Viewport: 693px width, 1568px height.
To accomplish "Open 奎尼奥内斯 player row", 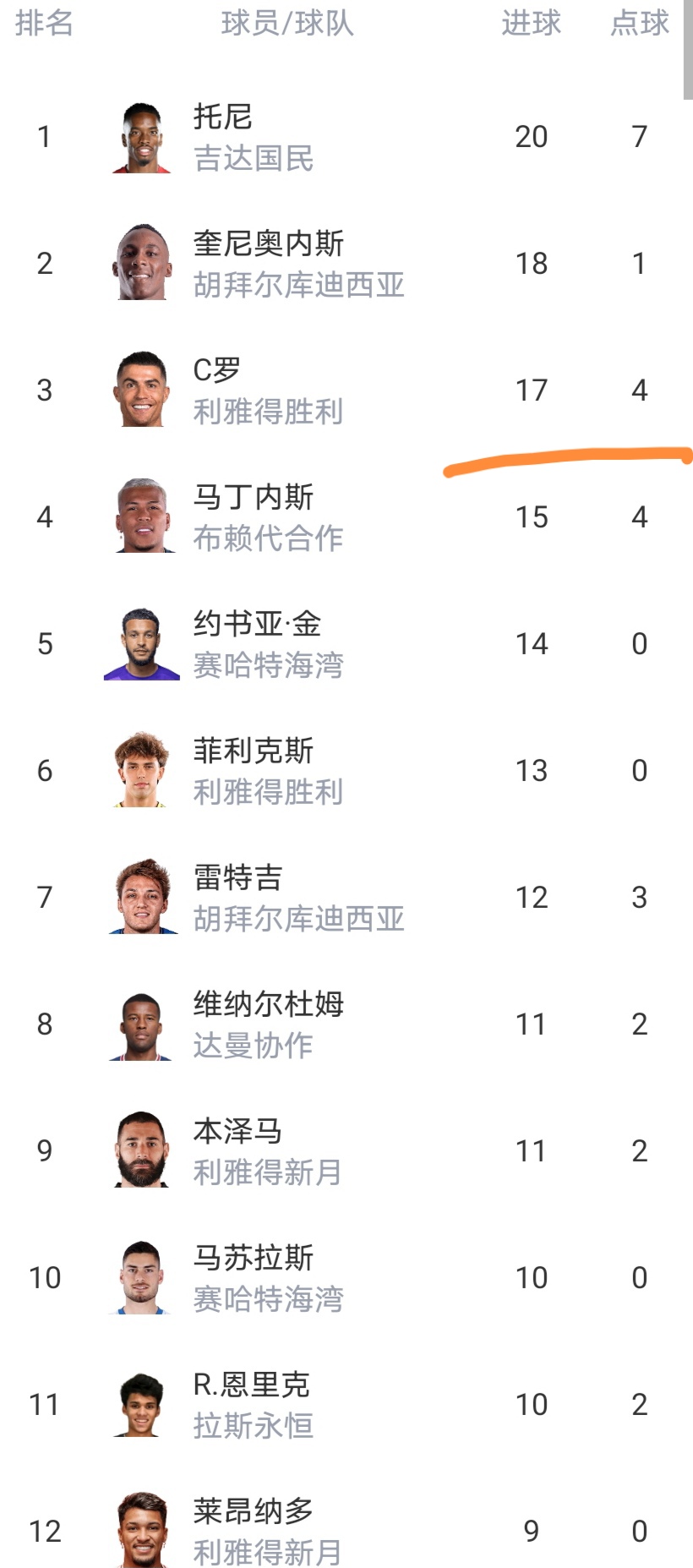I will pos(346,264).
